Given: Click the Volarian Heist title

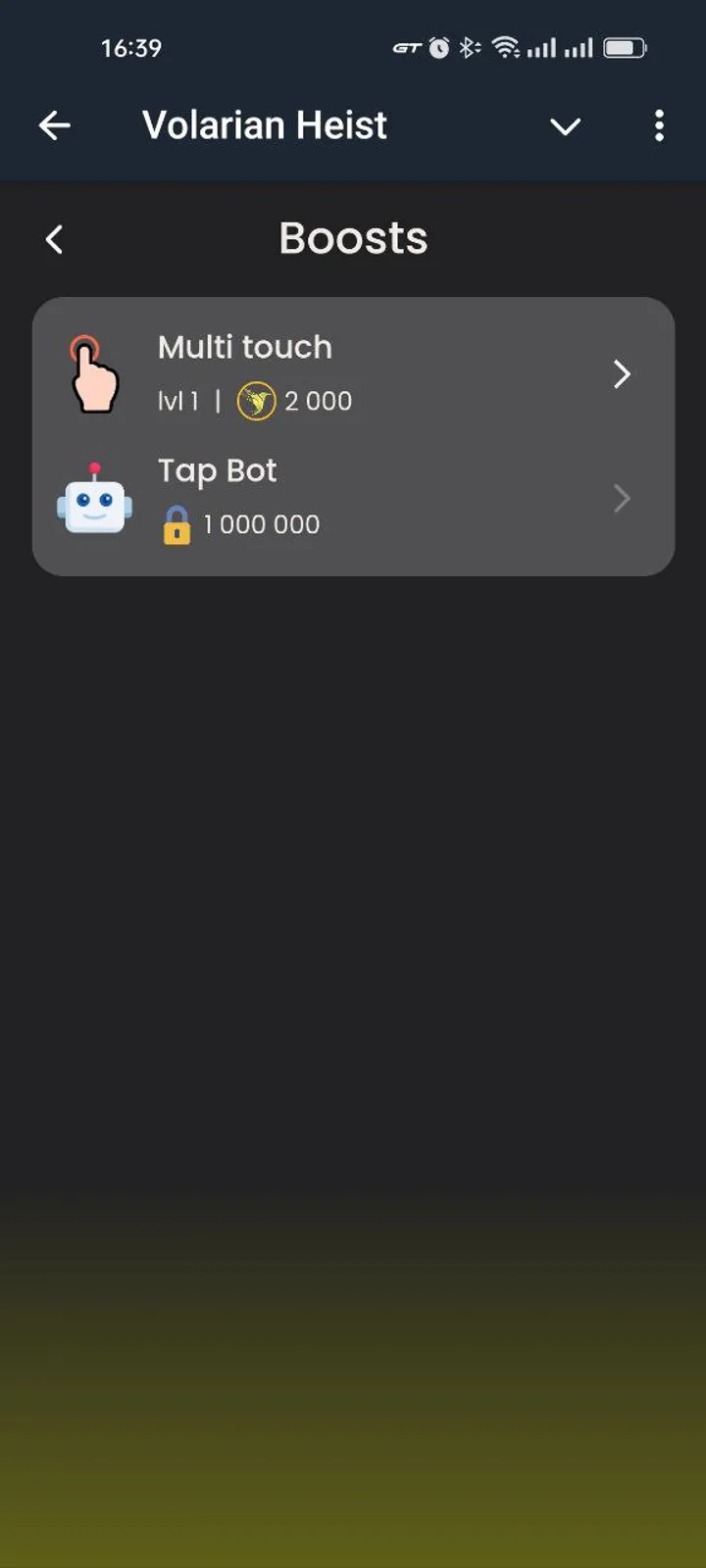Looking at the screenshot, I should (264, 125).
